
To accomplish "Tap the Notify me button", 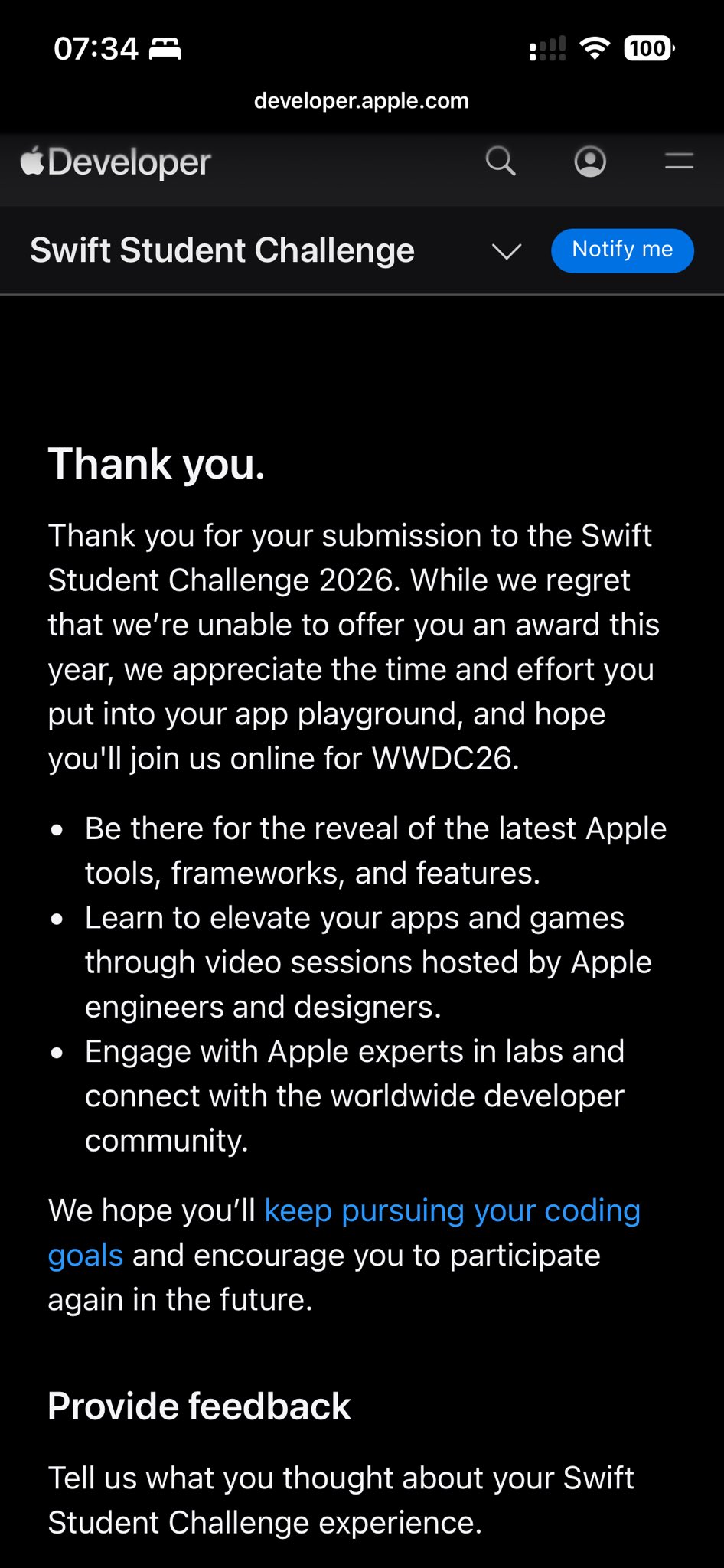I will (x=622, y=250).
